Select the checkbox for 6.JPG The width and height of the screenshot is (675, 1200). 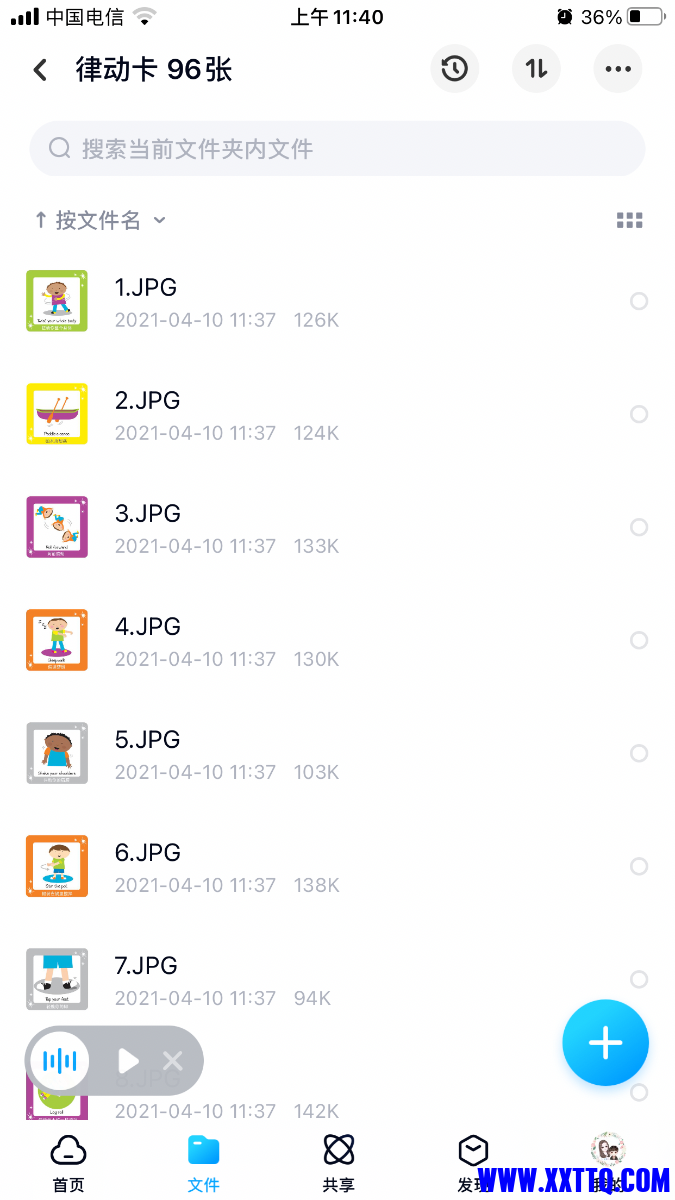(x=639, y=866)
